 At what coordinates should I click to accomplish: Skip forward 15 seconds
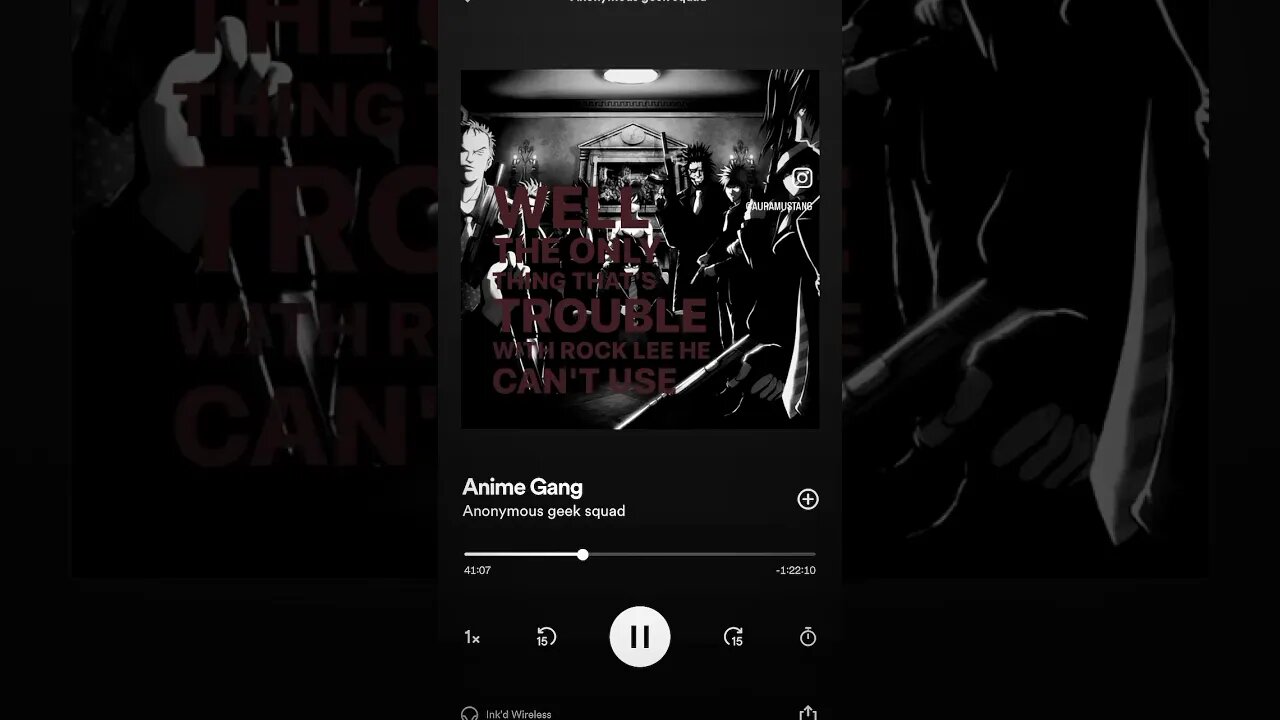click(733, 637)
